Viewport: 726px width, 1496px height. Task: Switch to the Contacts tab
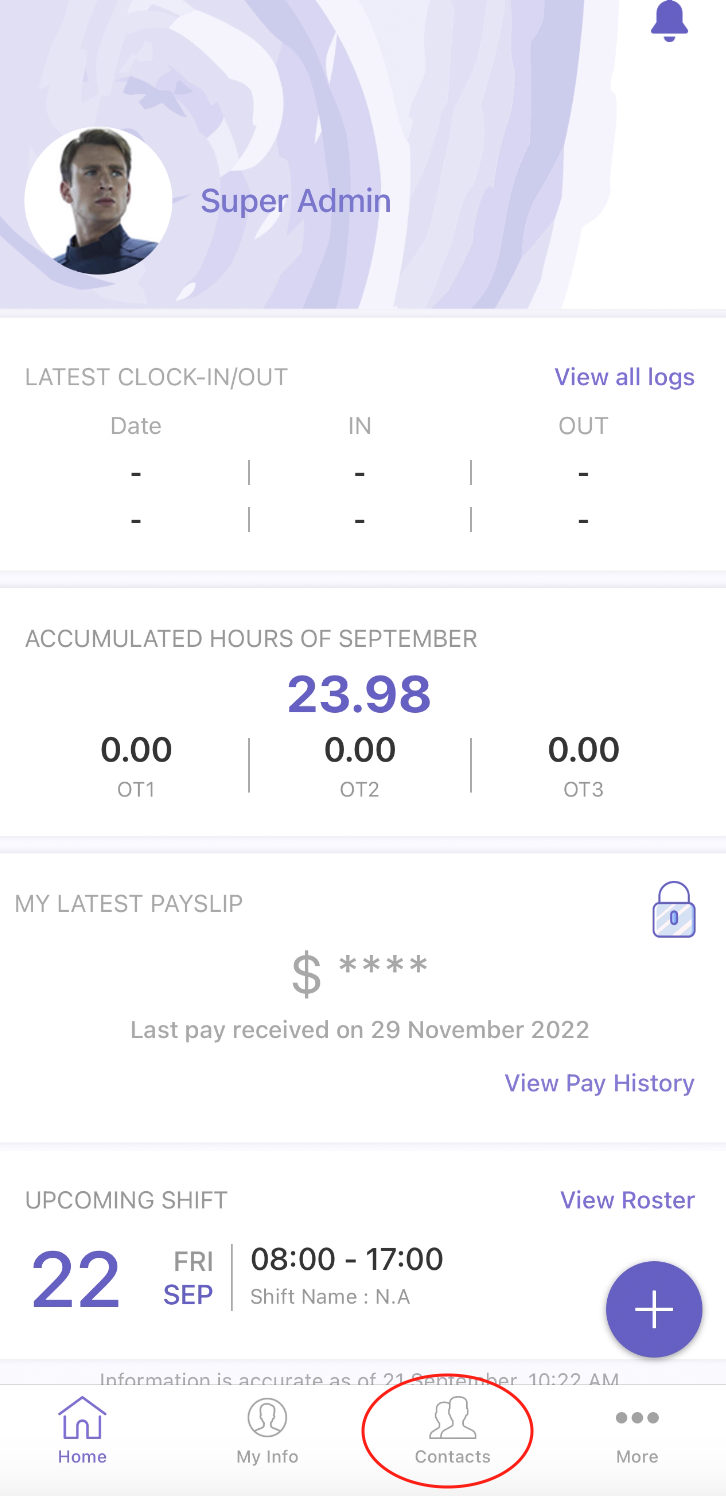point(453,1431)
